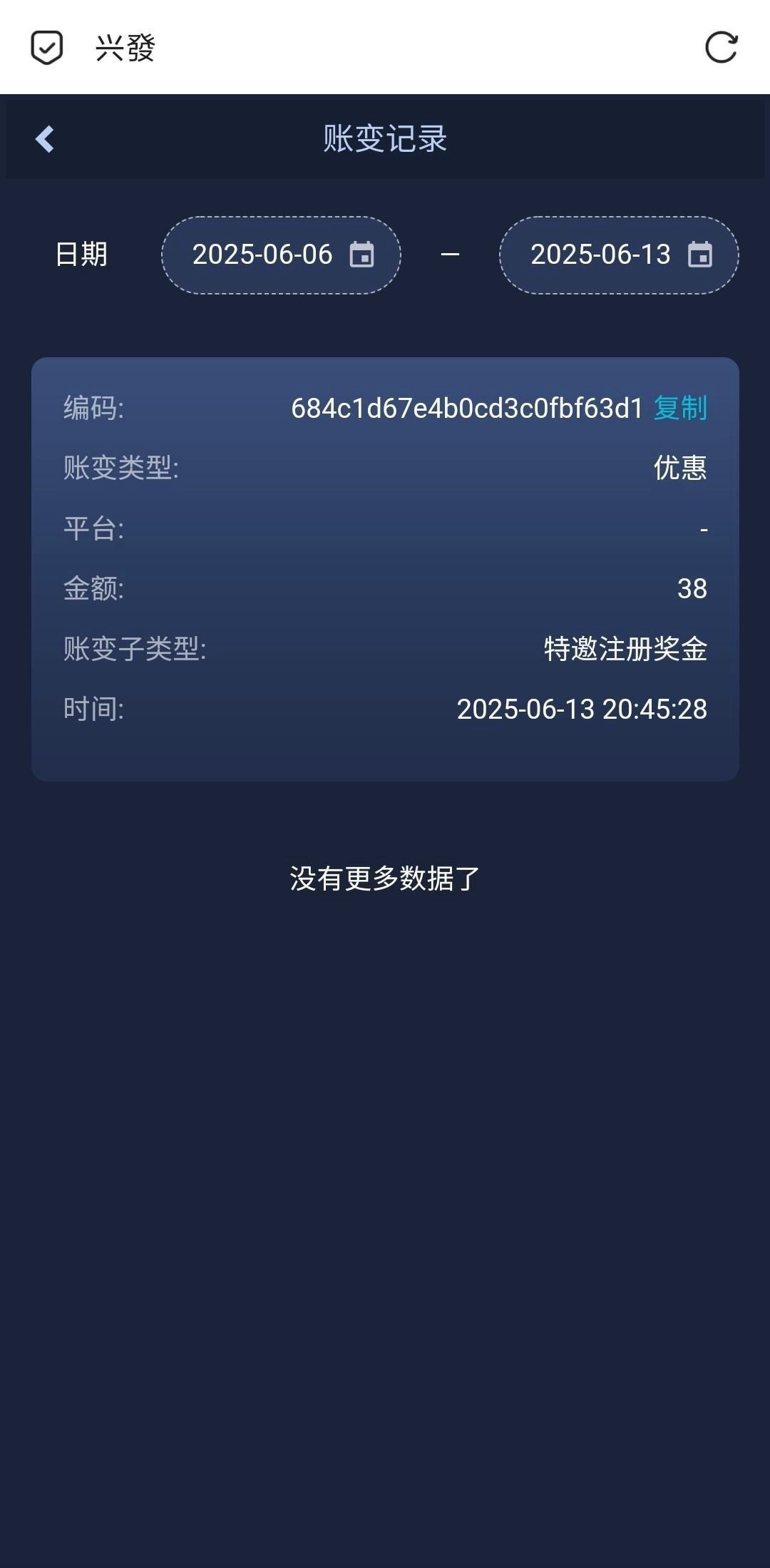This screenshot has width=770, height=1568.
Task: Select the 特邀注册奖金 subtype text
Action: click(x=624, y=649)
